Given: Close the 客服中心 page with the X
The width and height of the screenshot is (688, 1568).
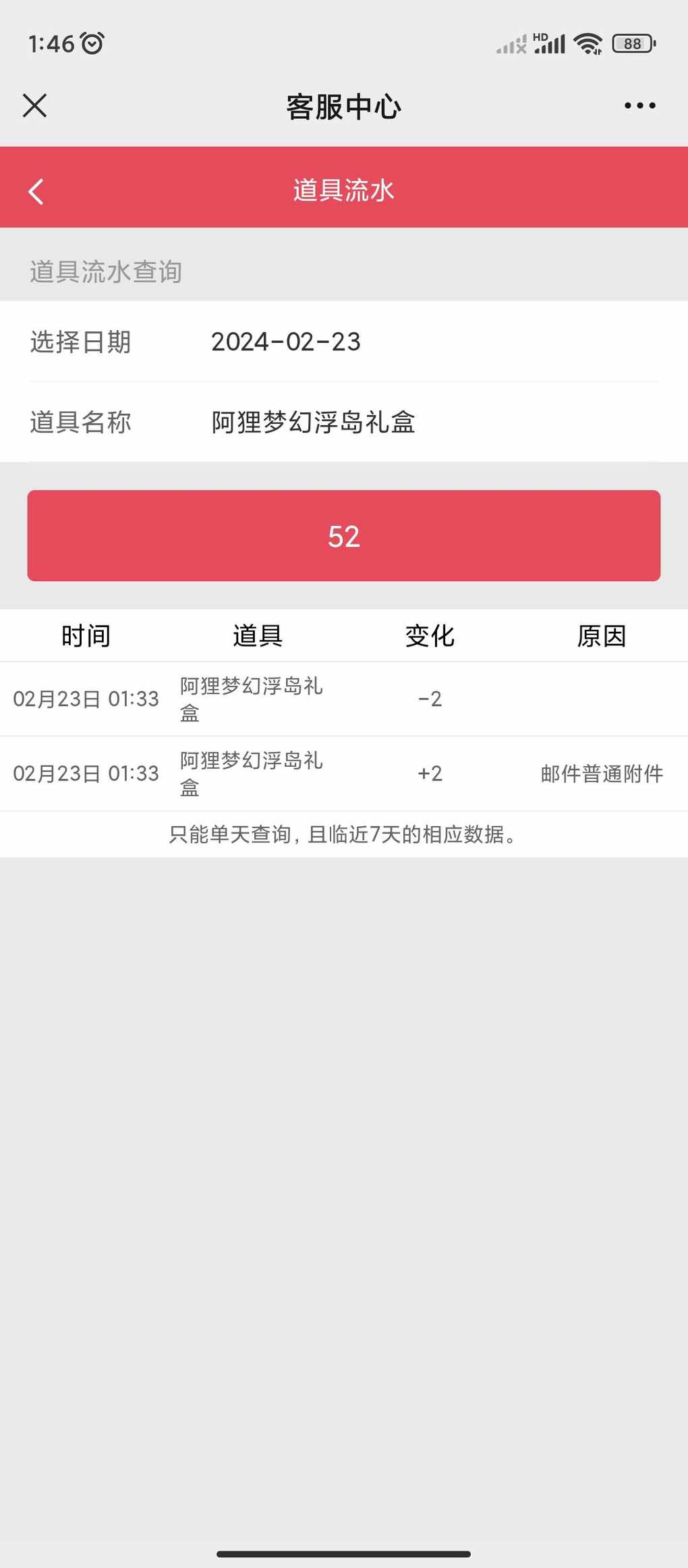Looking at the screenshot, I should (x=34, y=106).
